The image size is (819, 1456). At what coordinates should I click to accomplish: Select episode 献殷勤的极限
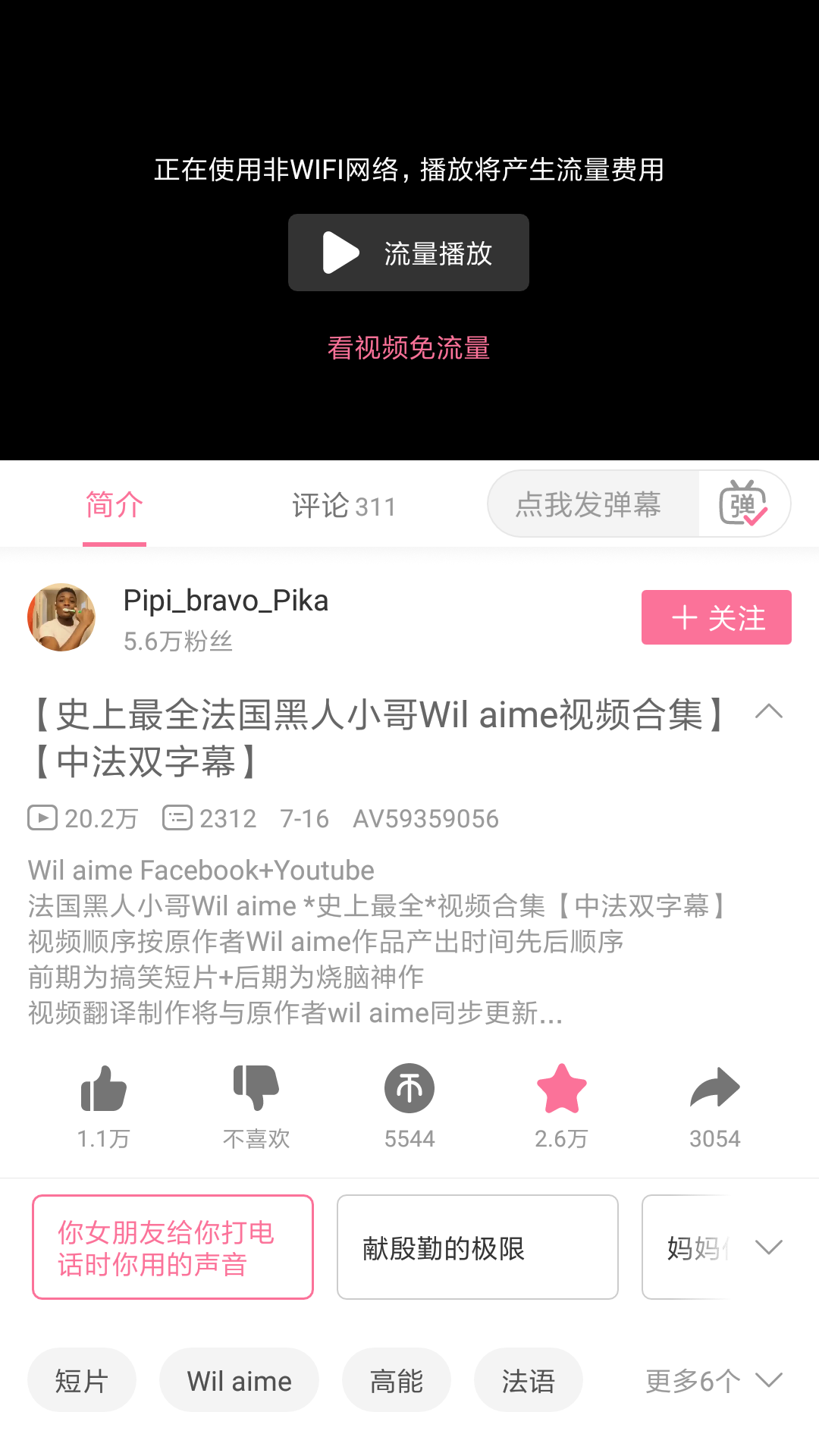pos(478,1247)
